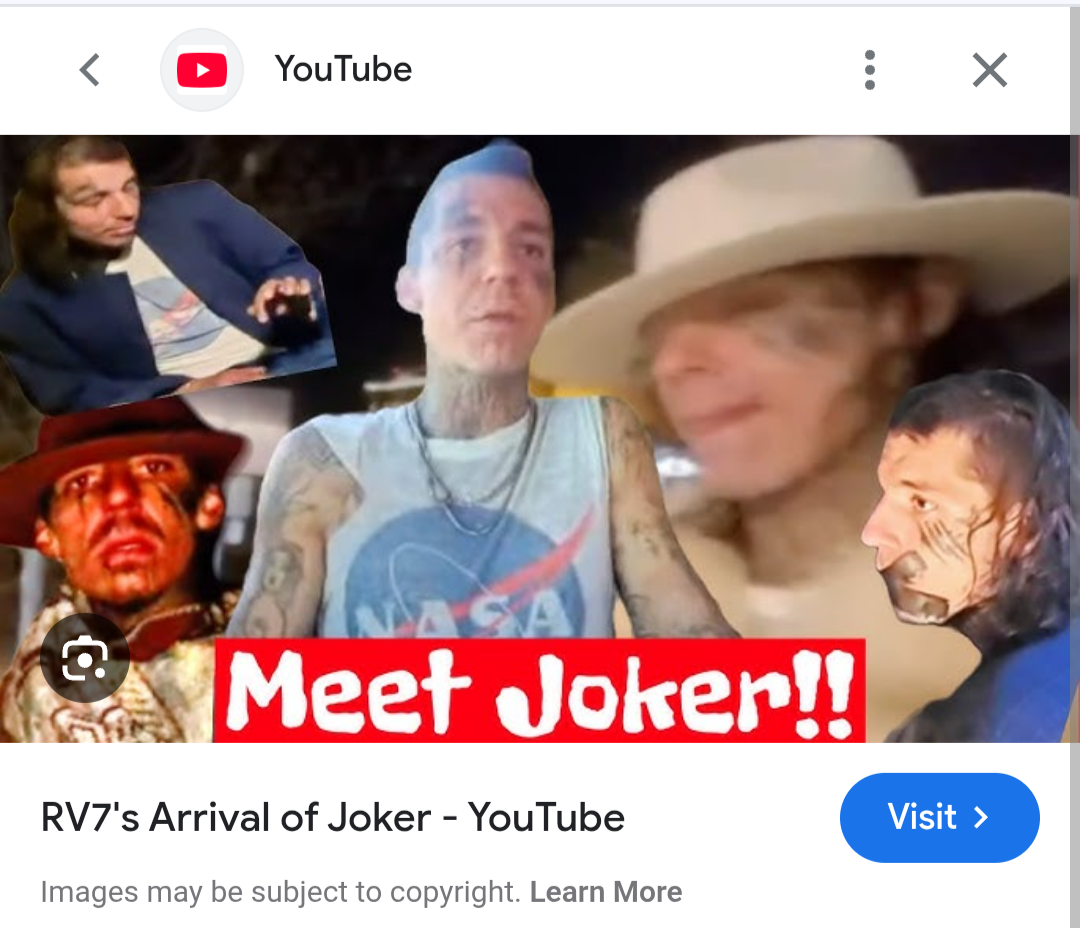This screenshot has width=1080, height=928.
Task: Tap the YouTube source icon
Action: pyautogui.click(x=202, y=70)
